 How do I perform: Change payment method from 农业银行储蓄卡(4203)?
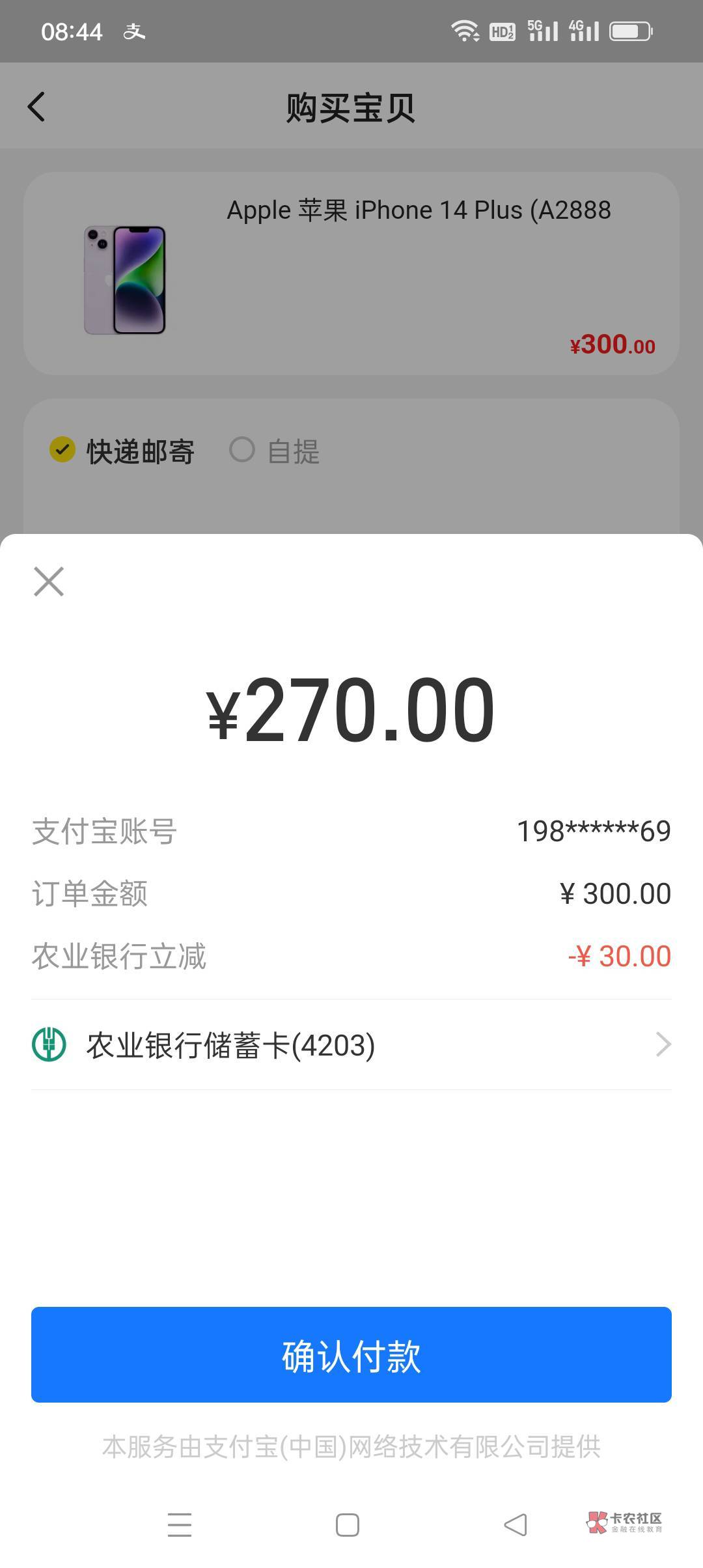pyautogui.click(x=351, y=1045)
